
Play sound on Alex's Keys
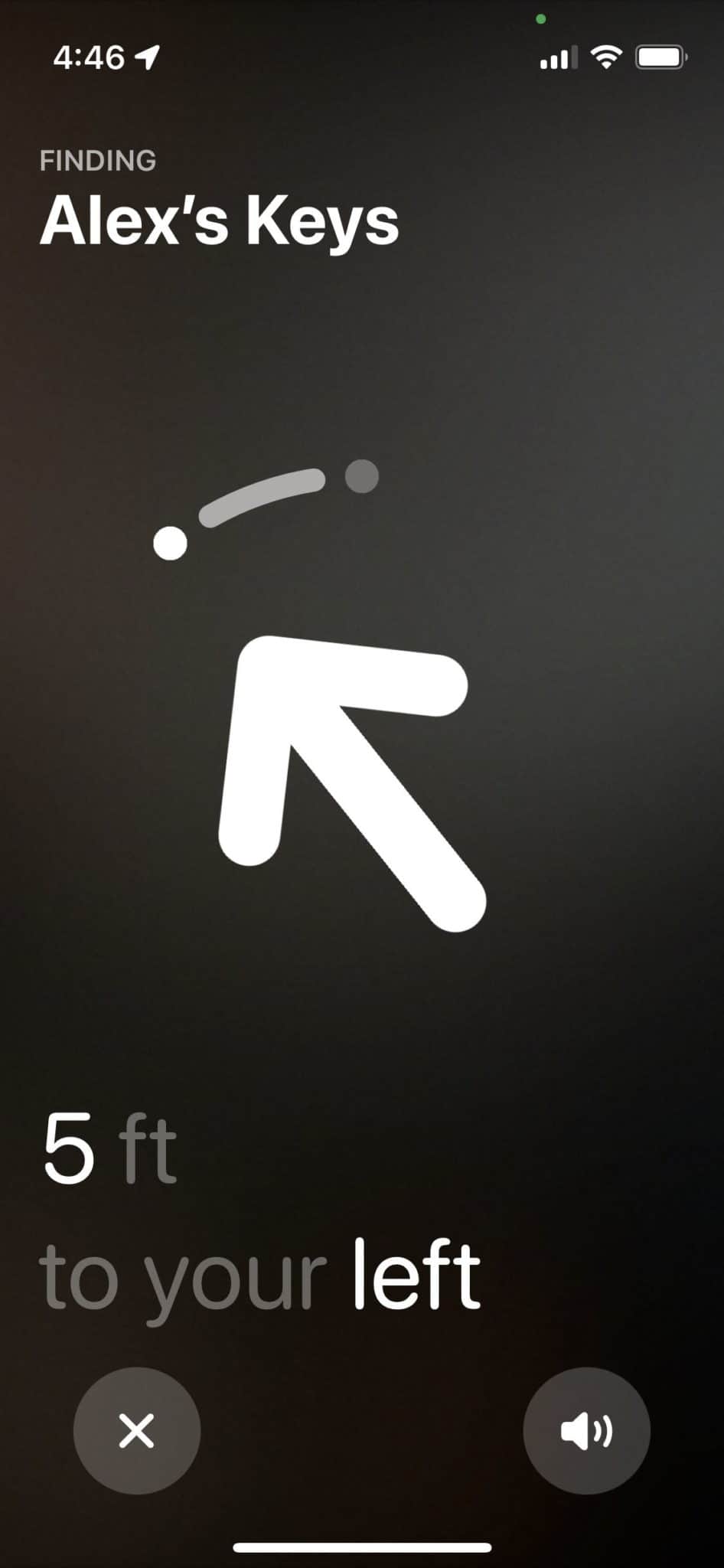click(586, 1431)
